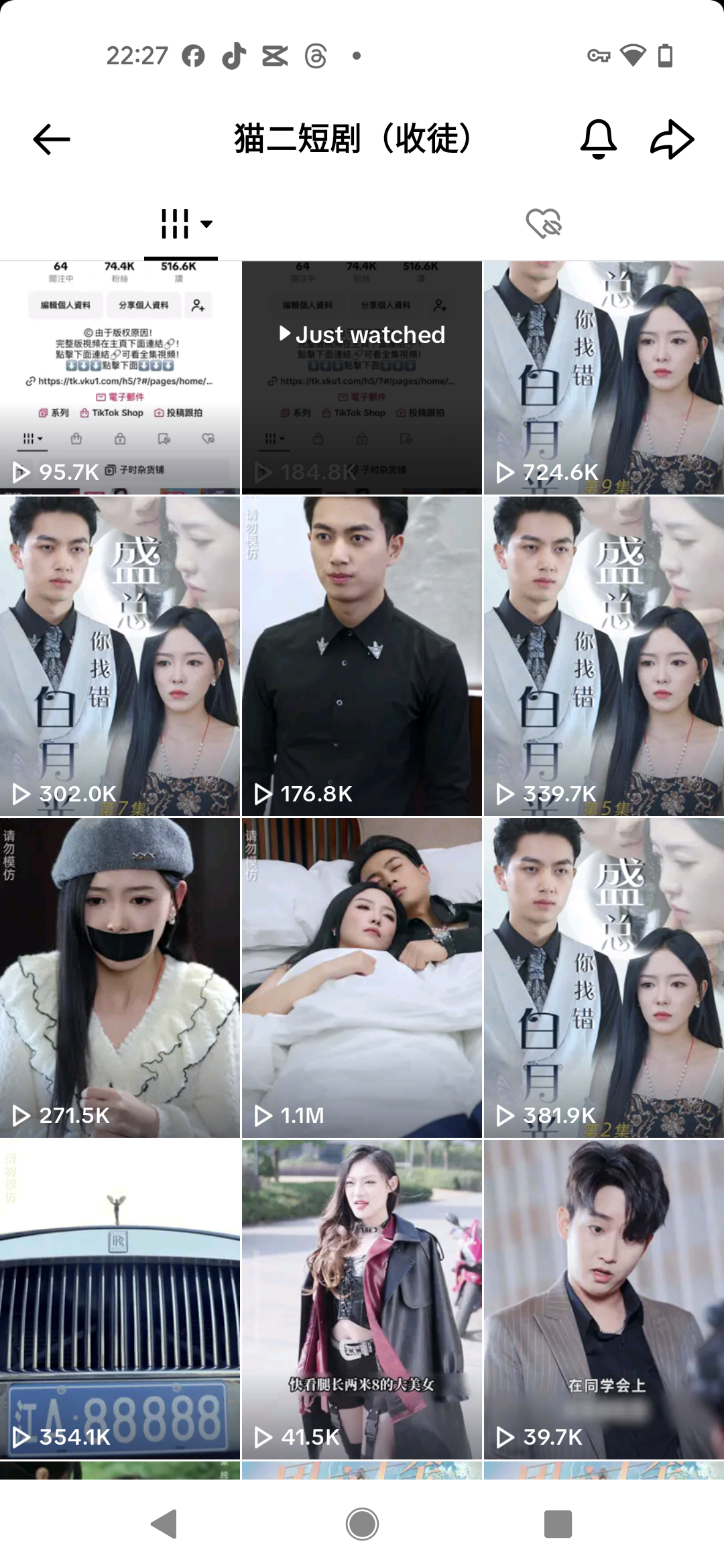Play the car video with 354.1K views
Viewport: 724px width, 1568px height.
pyautogui.click(x=120, y=1300)
